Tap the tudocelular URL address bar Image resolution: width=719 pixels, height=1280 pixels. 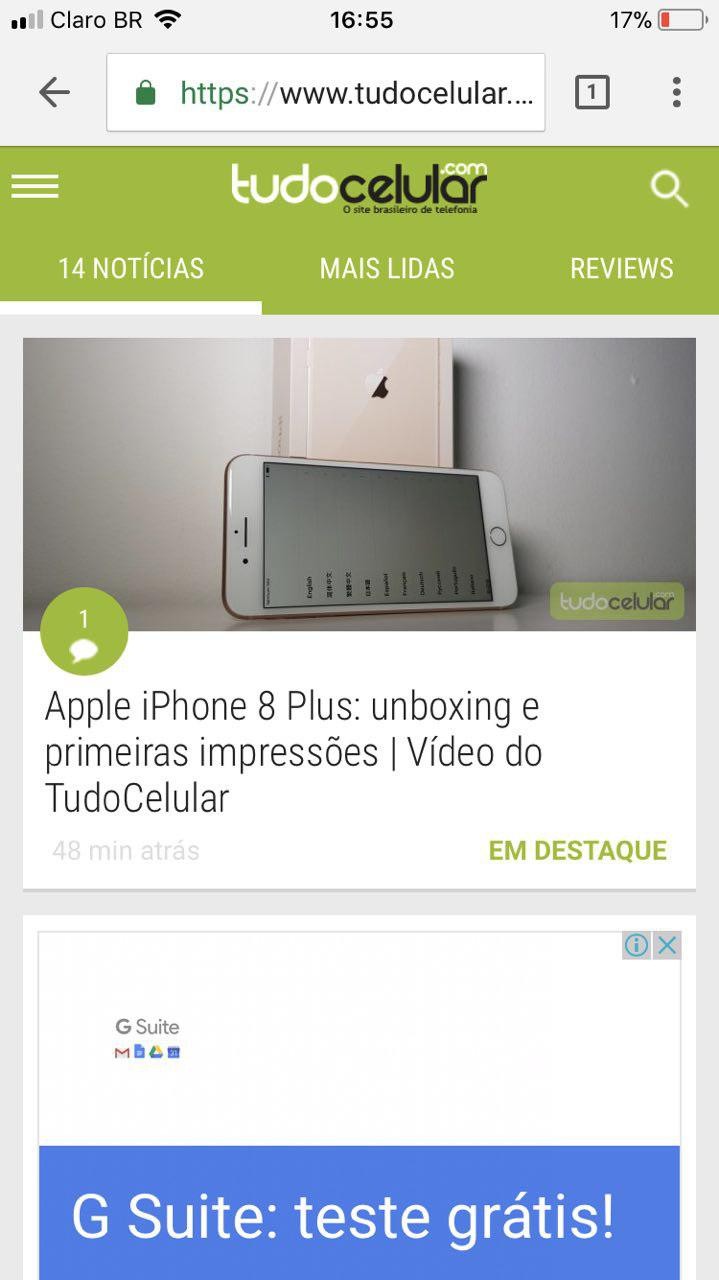340,93
